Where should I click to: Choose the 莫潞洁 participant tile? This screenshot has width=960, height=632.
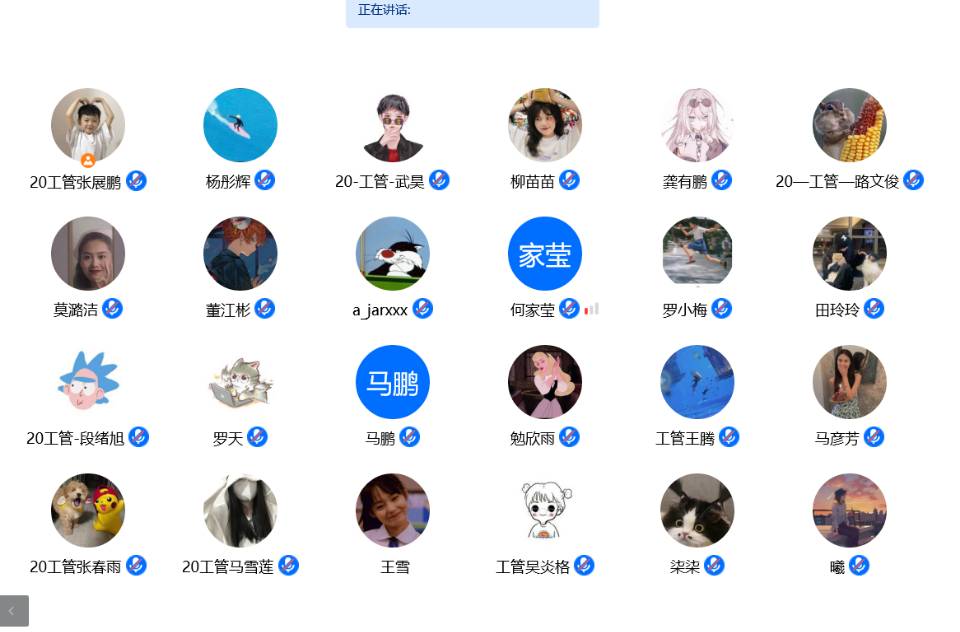click(88, 254)
